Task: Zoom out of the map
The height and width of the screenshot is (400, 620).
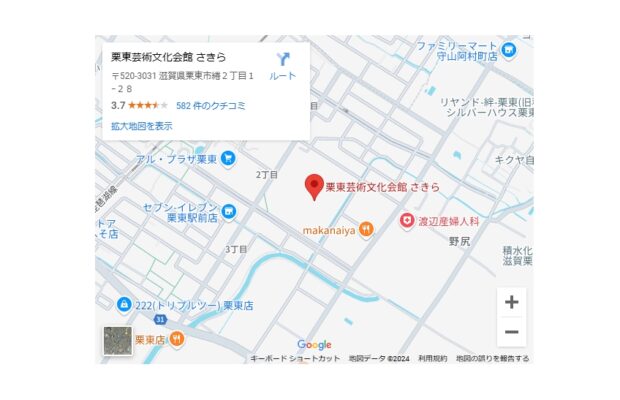Action: pos(511,332)
